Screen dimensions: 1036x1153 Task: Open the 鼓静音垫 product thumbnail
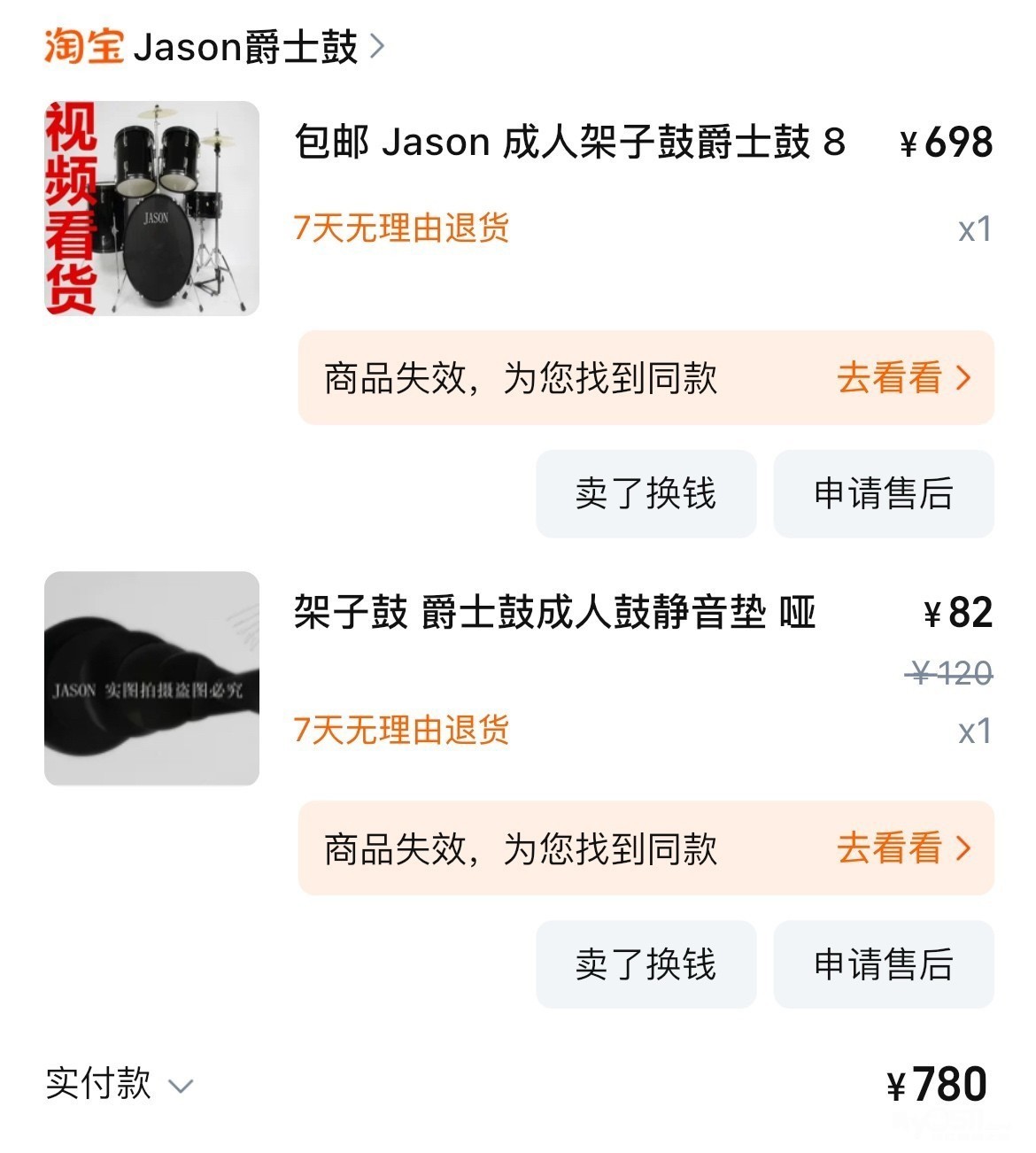pos(151,678)
